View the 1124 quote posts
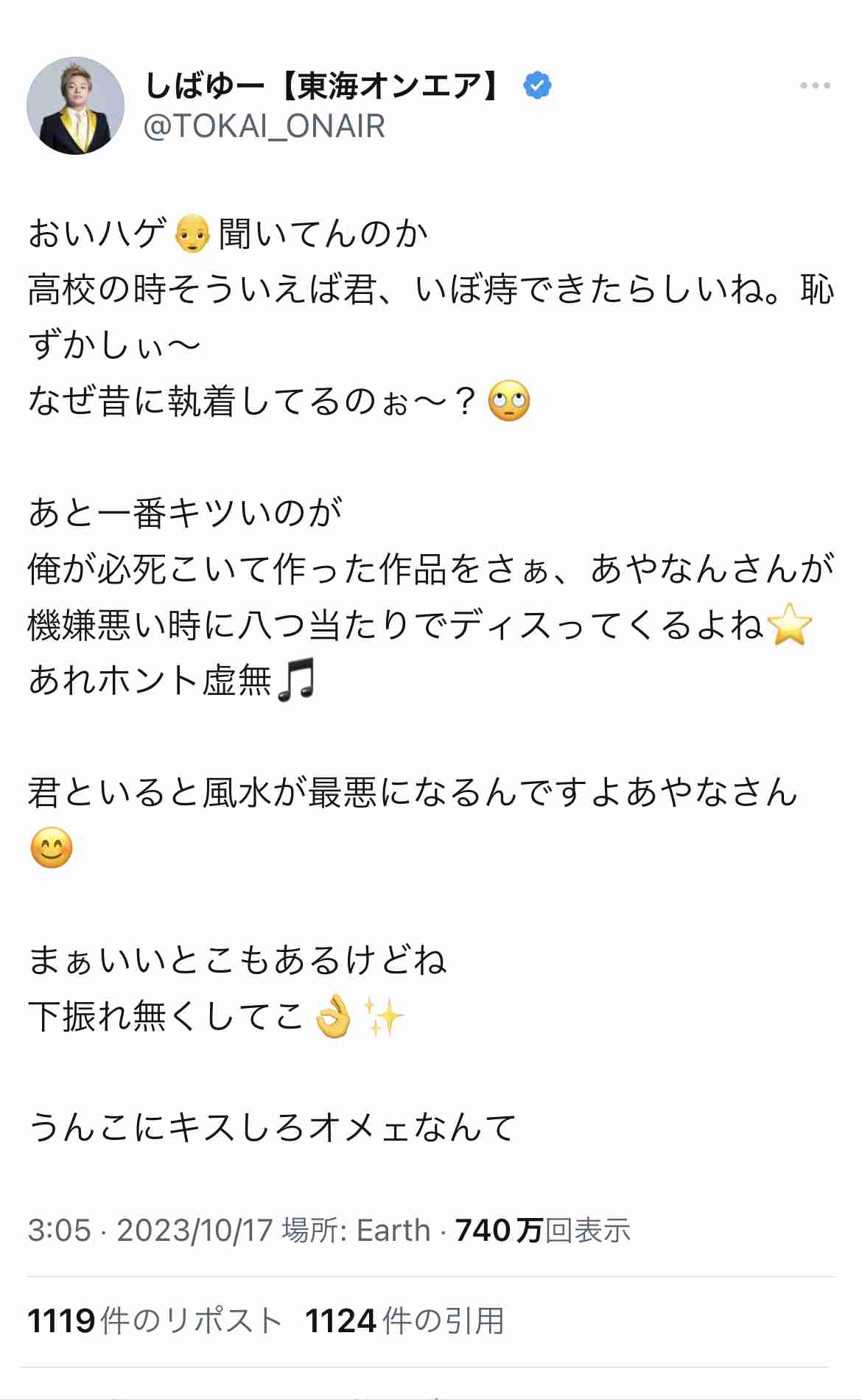Image resolution: width=862 pixels, height=1400 pixels. (404, 1320)
